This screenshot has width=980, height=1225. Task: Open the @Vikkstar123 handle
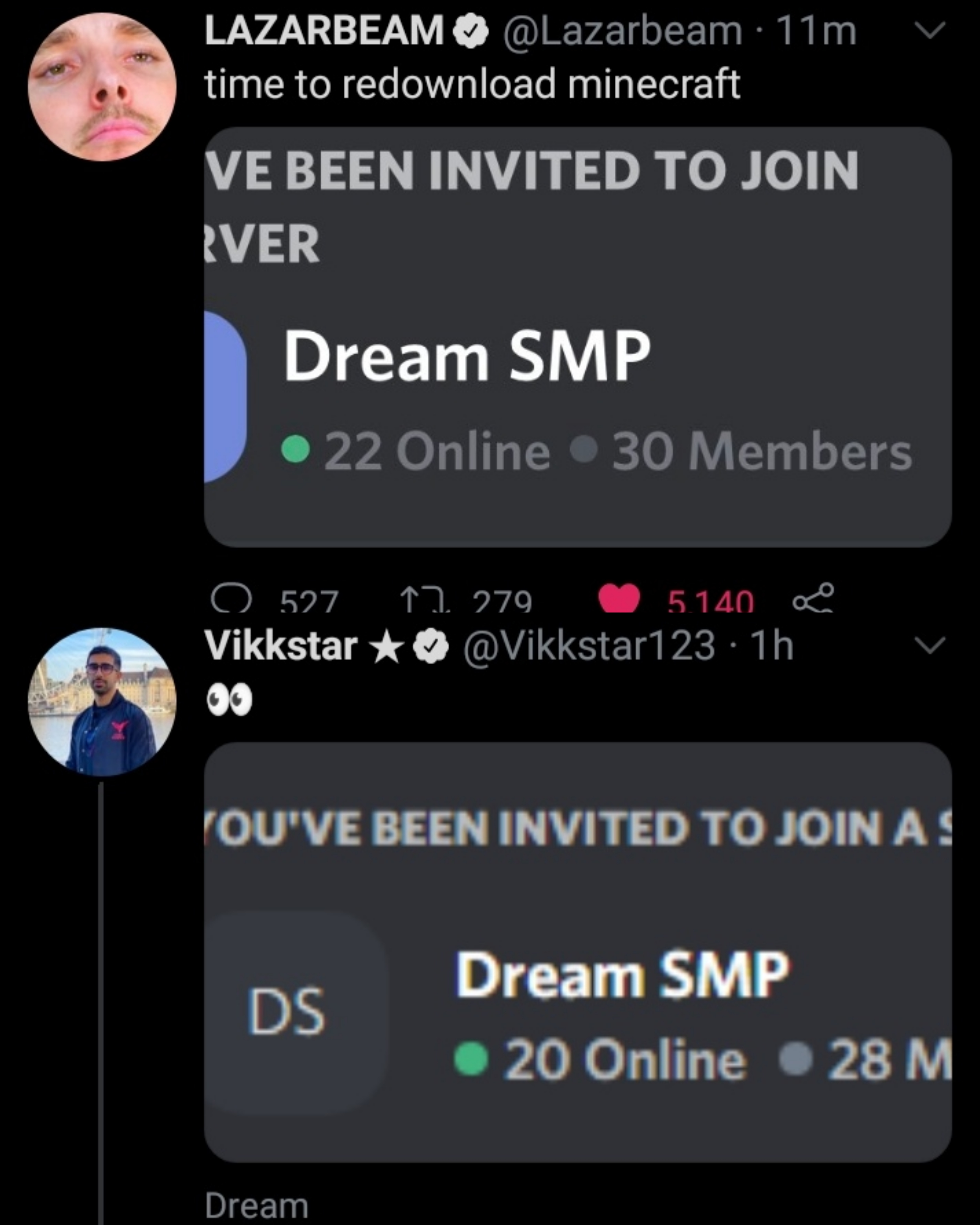click(589, 646)
